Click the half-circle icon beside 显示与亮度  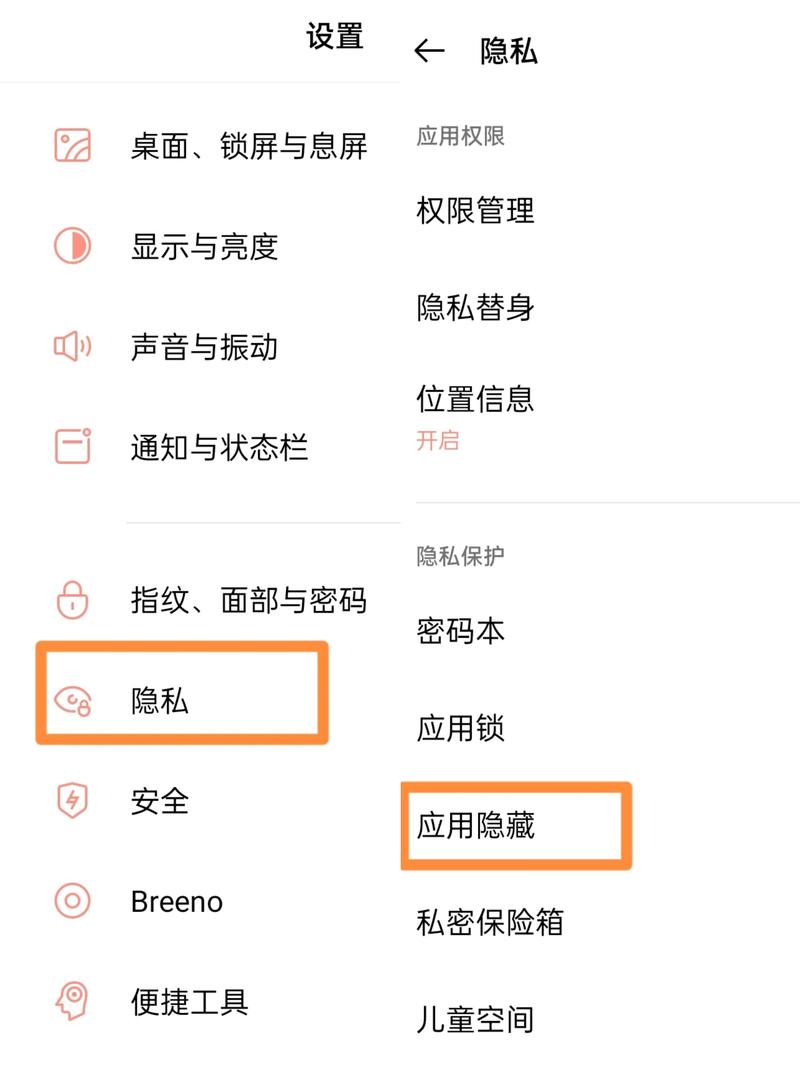click(71, 245)
